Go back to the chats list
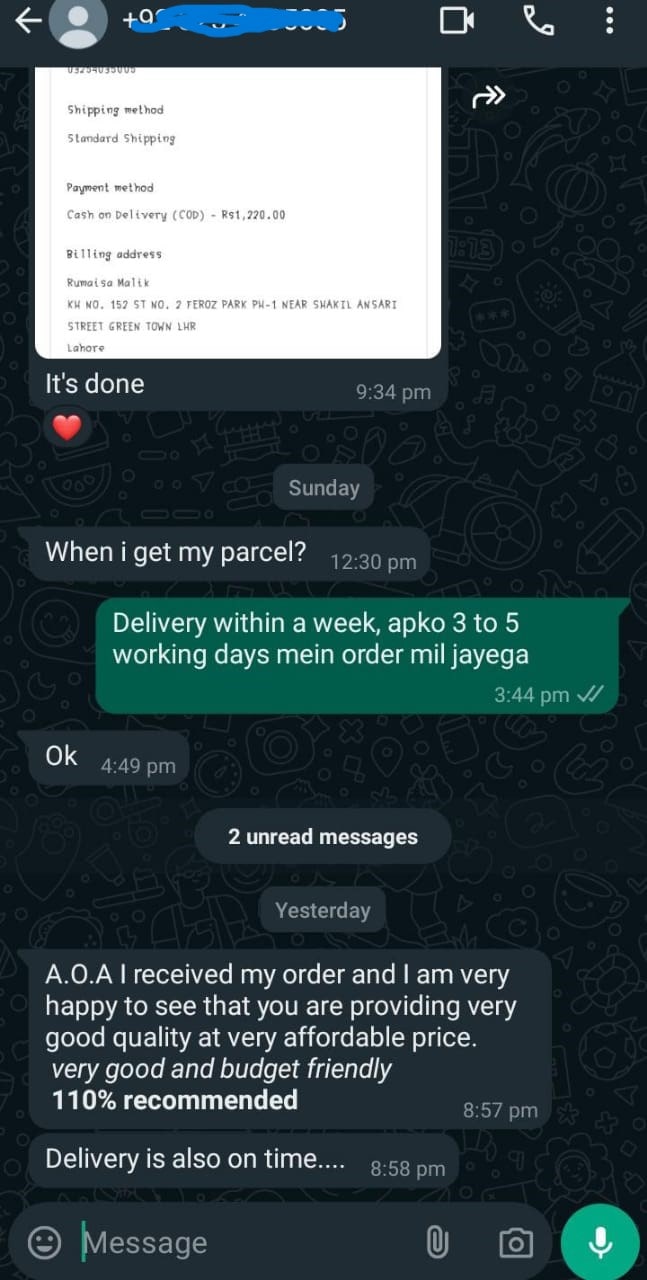The image size is (647, 1280). pos(29,20)
